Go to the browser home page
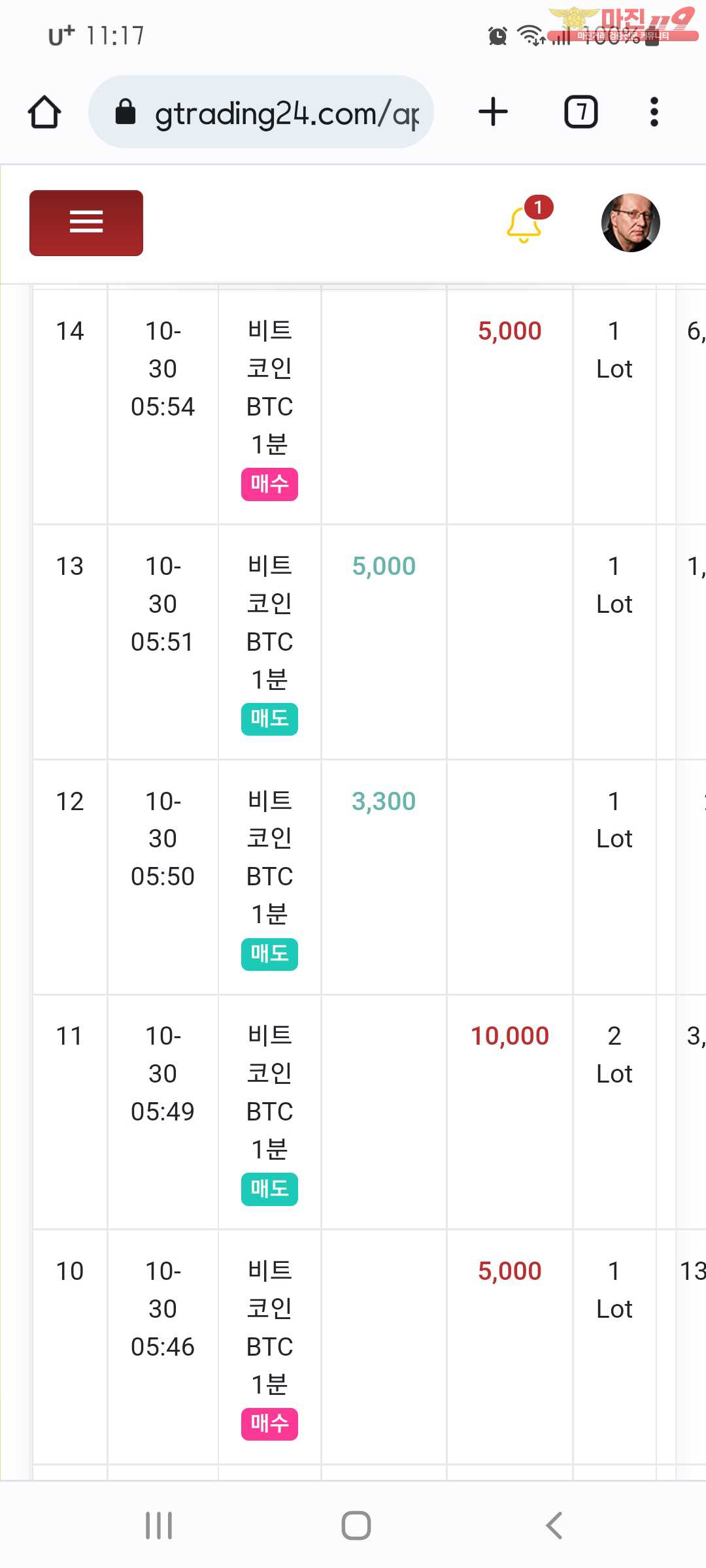The width and height of the screenshot is (706, 1568). pyautogui.click(x=44, y=112)
